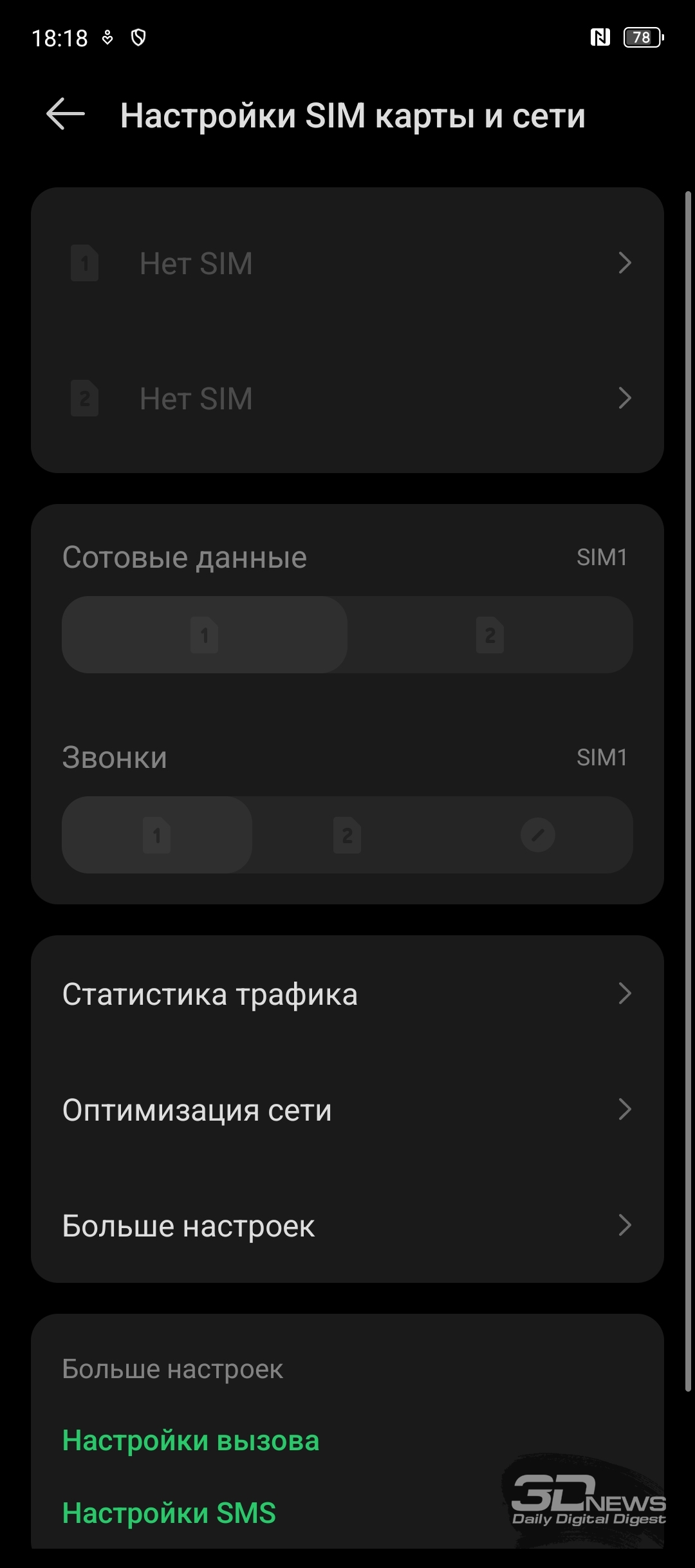Go back using the arrow icon
This screenshot has width=695, height=1568.
[x=66, y=115]
